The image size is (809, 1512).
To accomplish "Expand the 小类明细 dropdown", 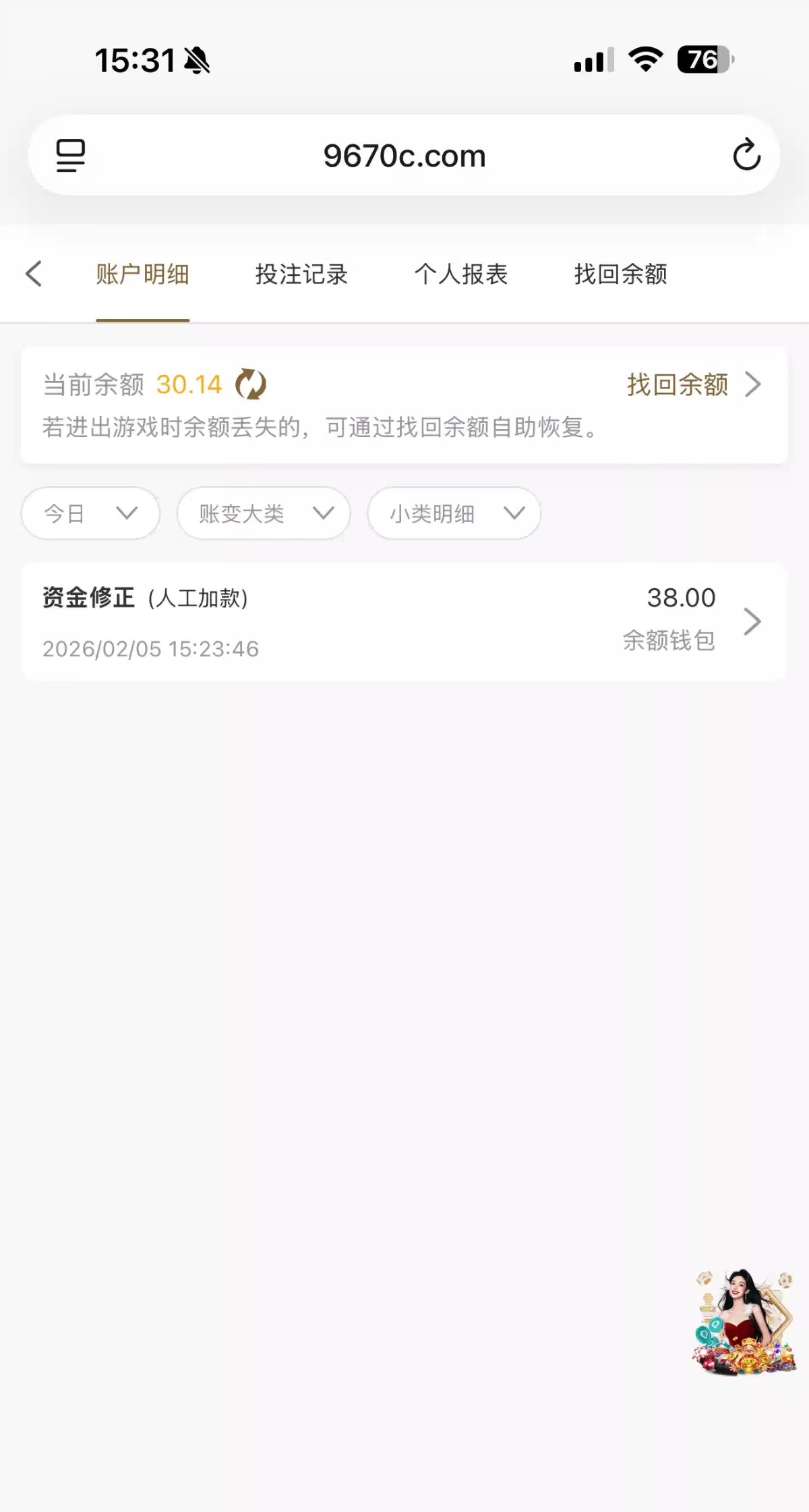I will click(x=454, y=513).
